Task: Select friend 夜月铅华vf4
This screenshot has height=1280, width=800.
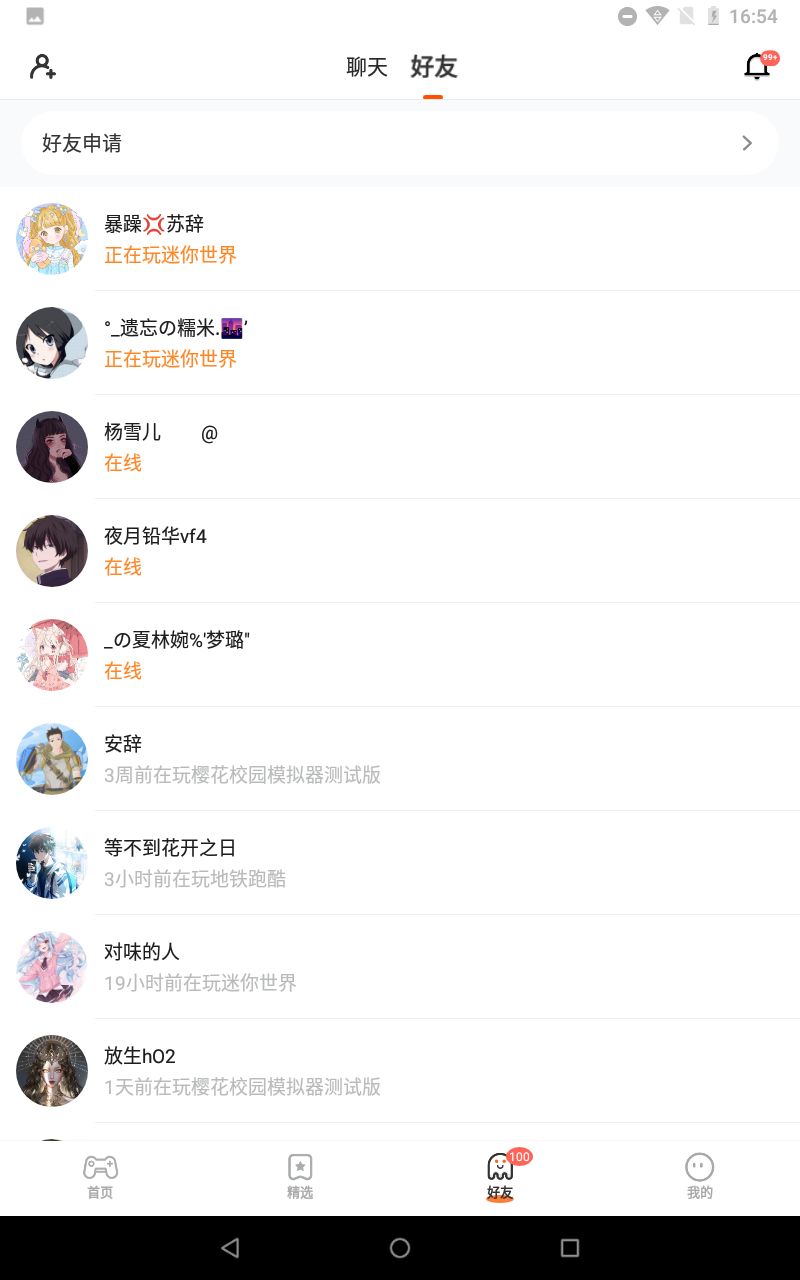Action: click(x=400, y=551)
